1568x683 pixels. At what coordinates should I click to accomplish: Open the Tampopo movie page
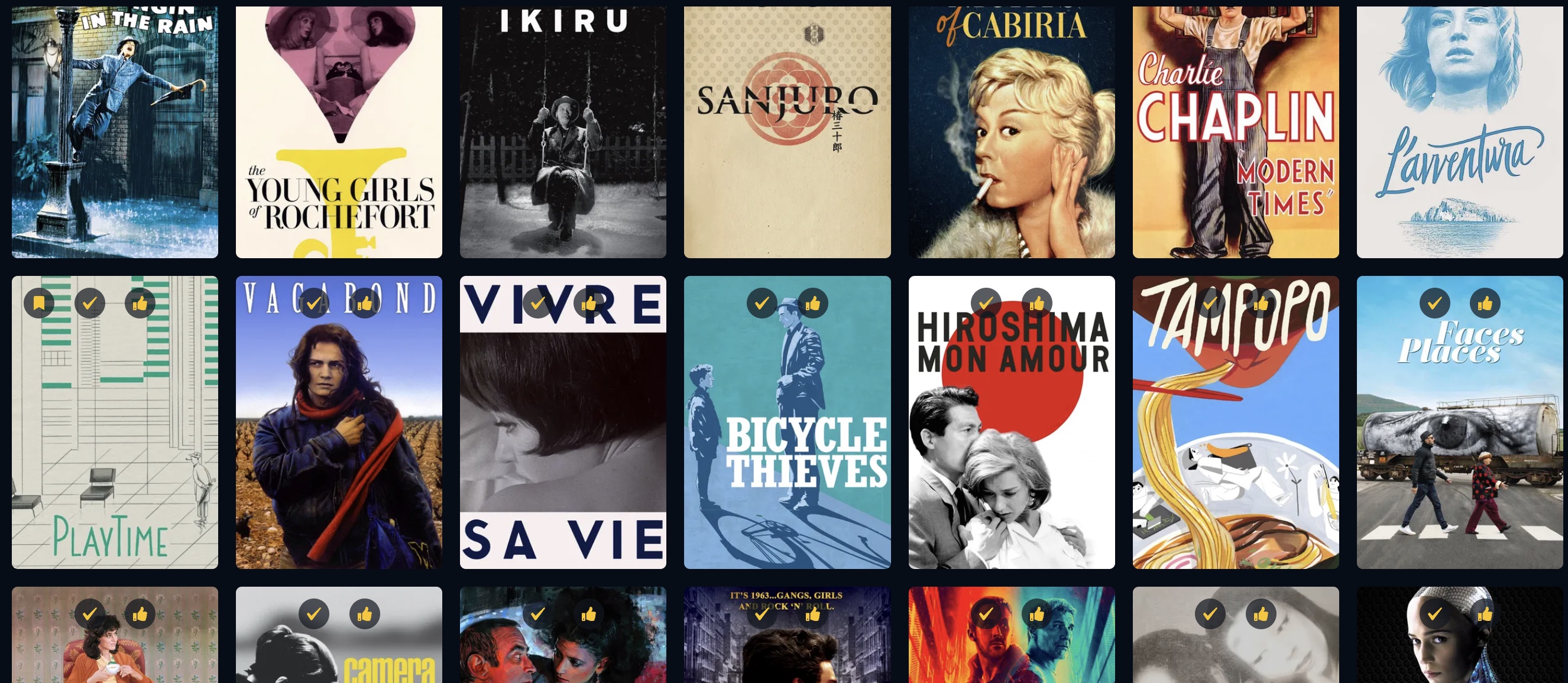tap(1235, 444)
